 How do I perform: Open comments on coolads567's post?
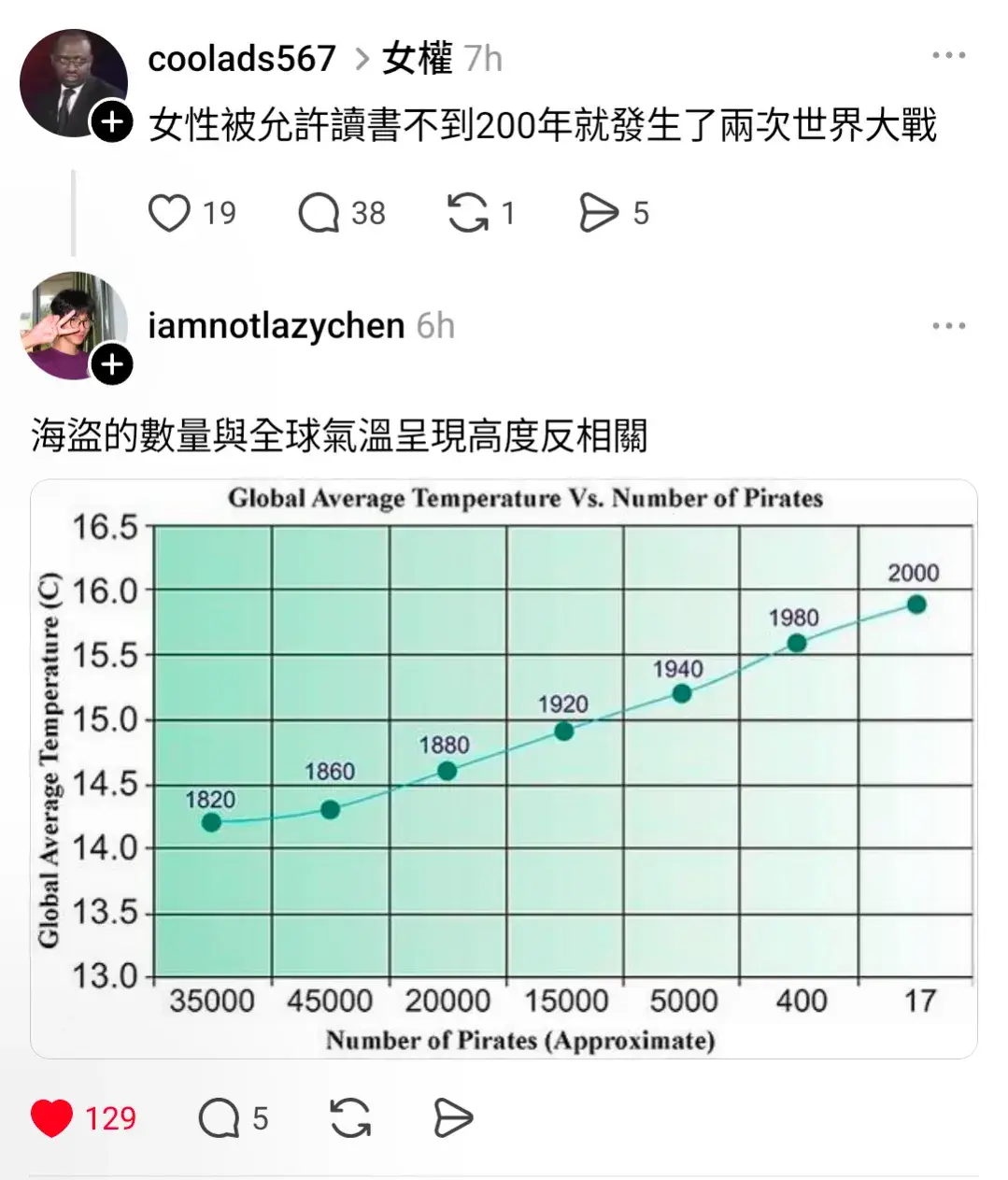pos(319,213)
